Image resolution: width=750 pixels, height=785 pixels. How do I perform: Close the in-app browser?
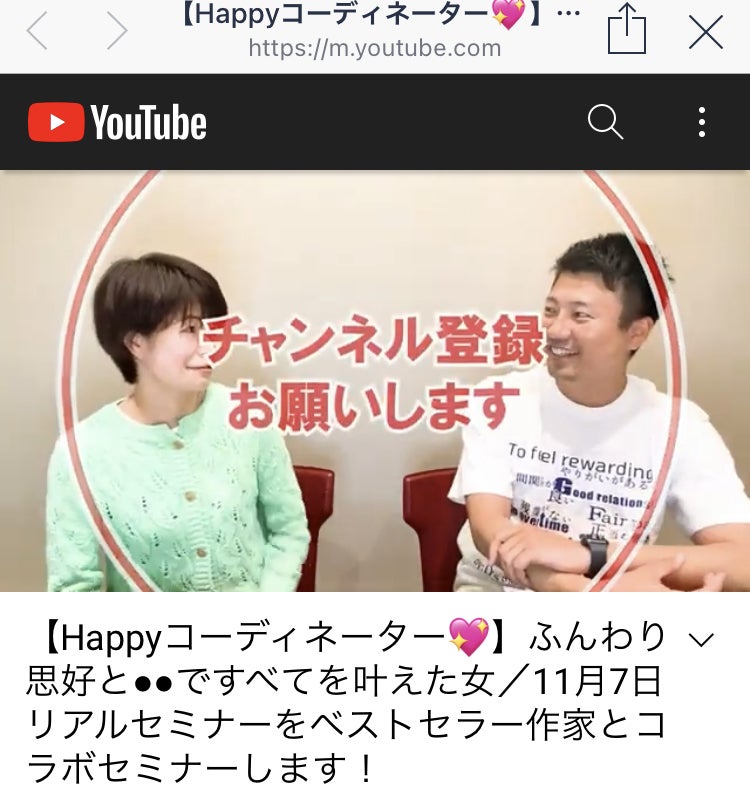click(706, 32)
